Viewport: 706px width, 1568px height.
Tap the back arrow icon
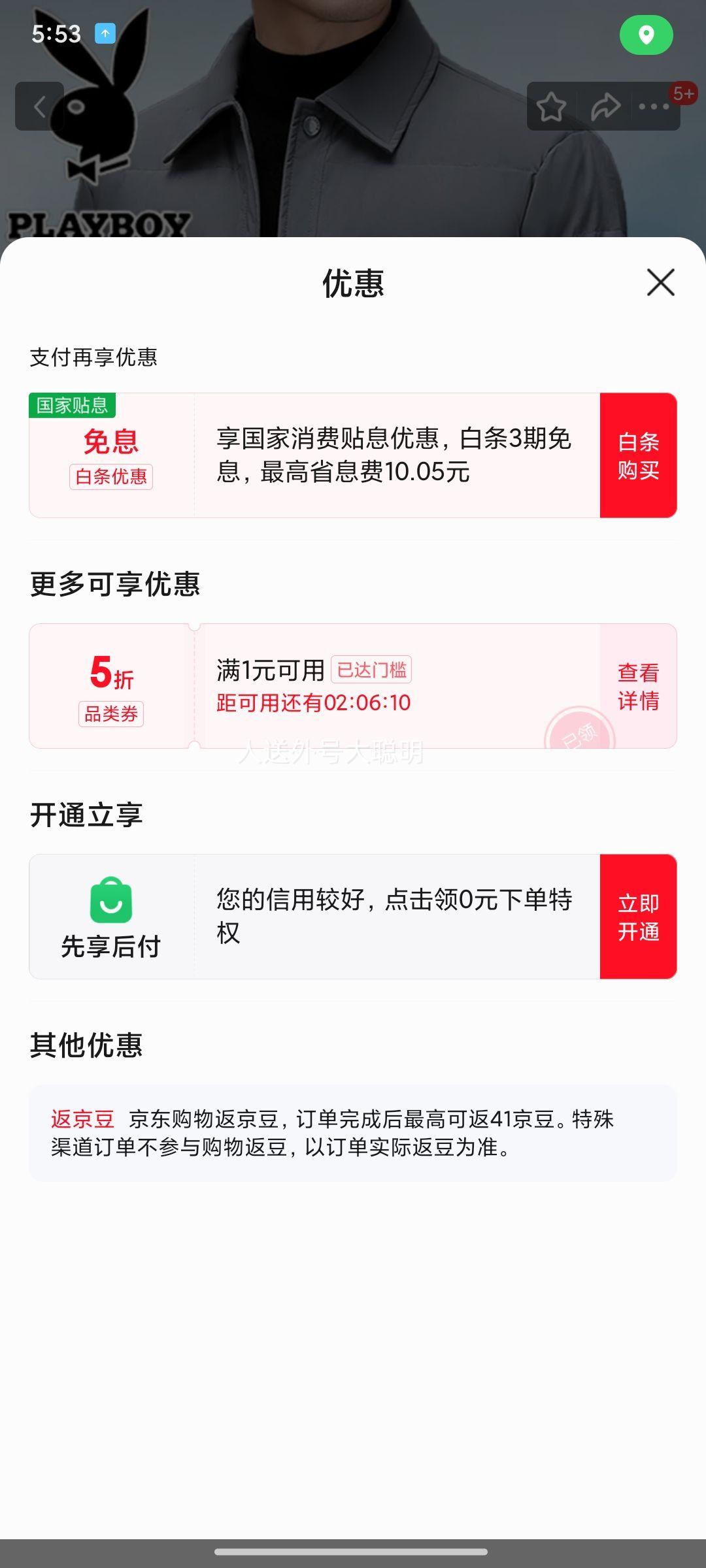click(39, 106)
